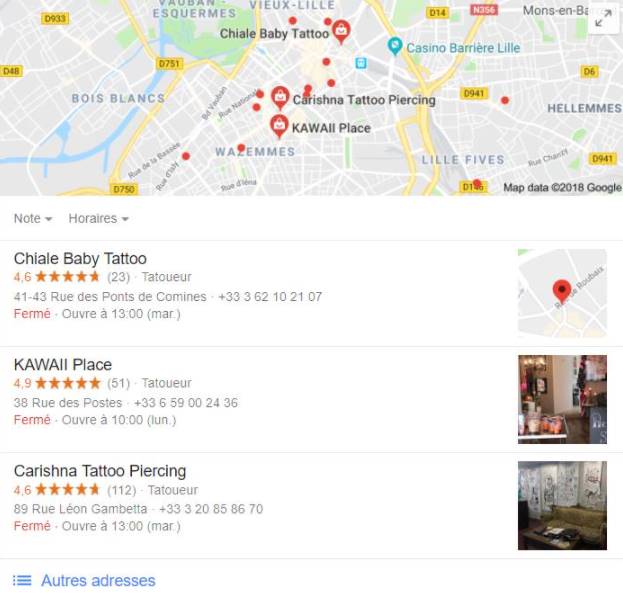Screen dimensions: 623x600
Task: View the Carishna Tattoo Piercing photo
Action: coord(562,505)
